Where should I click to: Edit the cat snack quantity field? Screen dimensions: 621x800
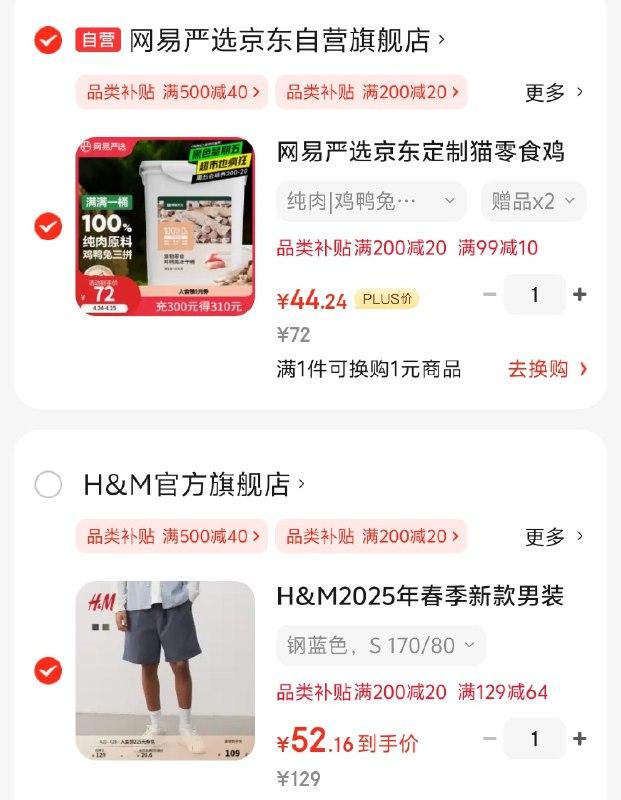[x=534, y=295]
